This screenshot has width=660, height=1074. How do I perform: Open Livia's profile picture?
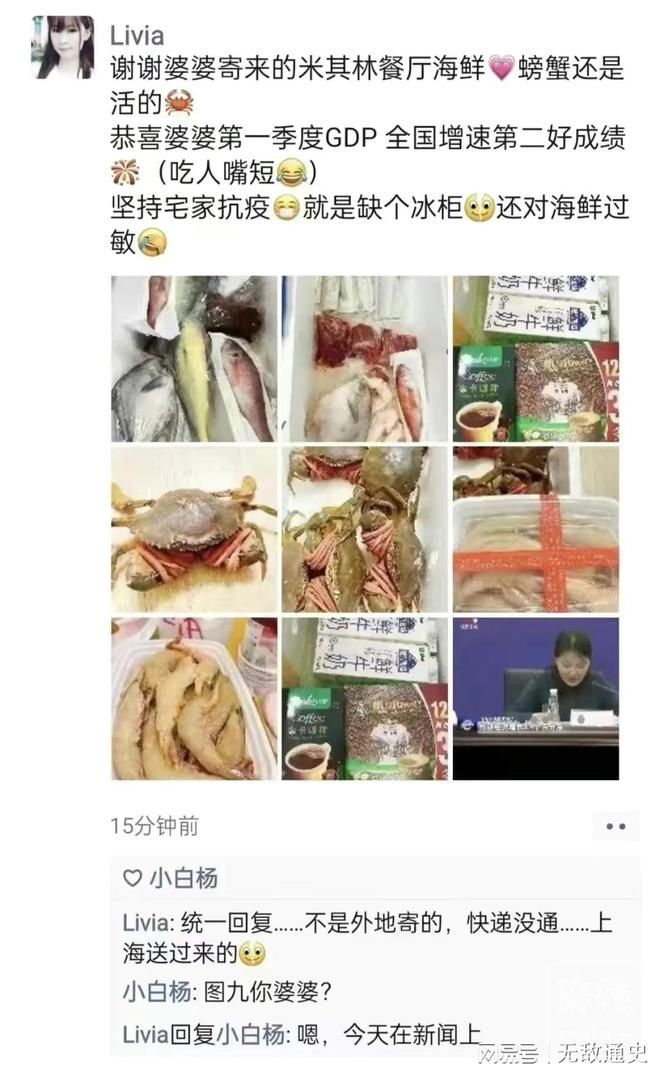(x=64, y=47)
